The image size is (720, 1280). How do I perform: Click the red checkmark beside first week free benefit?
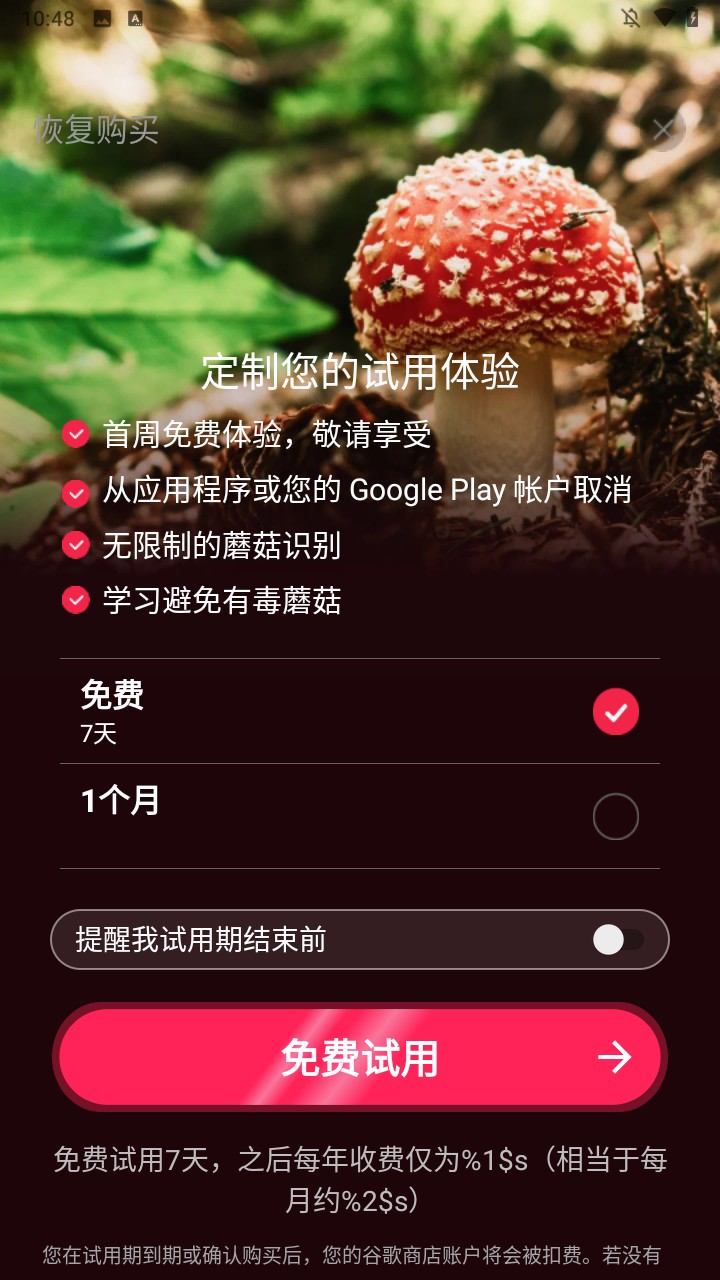pos(76,436)
